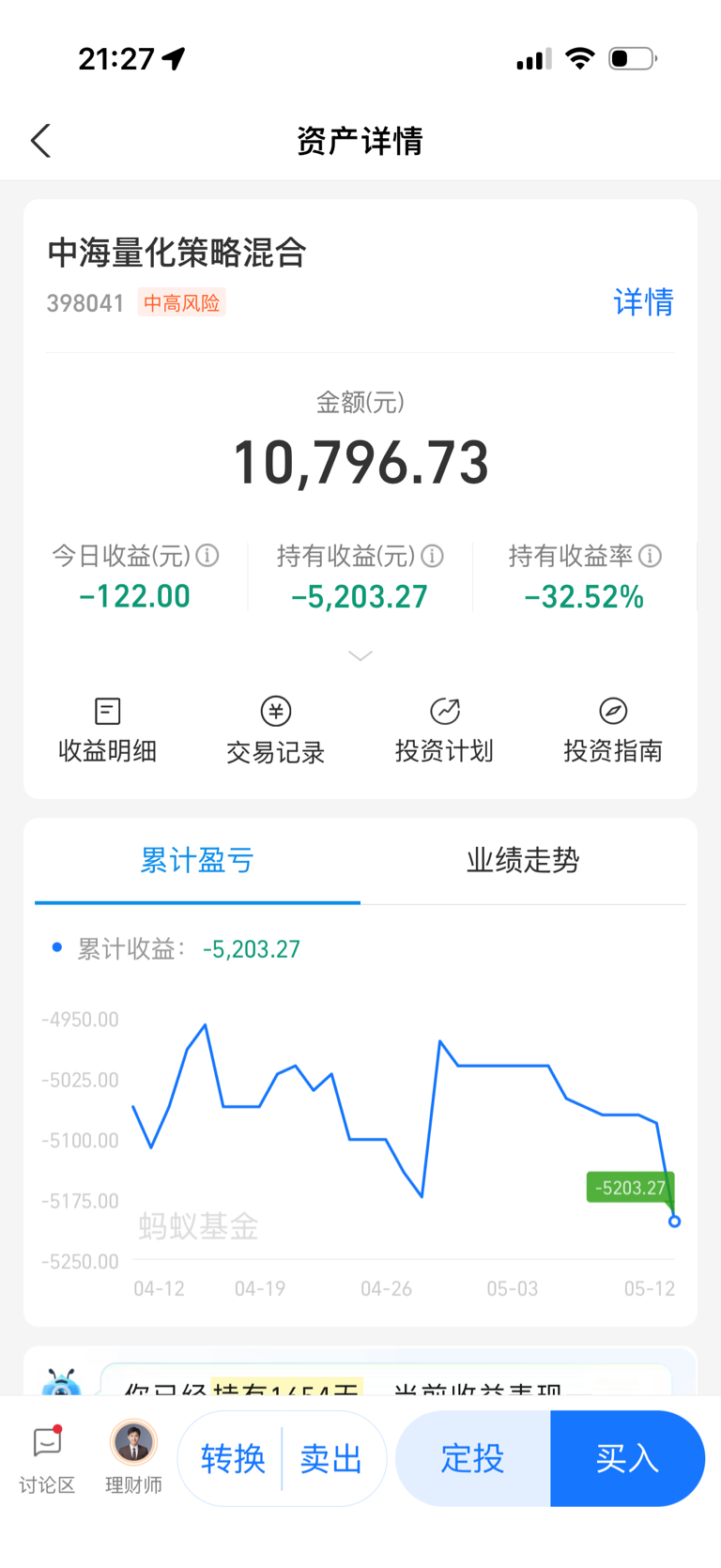Tap the info icon beside 持有收益率

point(650,556)
